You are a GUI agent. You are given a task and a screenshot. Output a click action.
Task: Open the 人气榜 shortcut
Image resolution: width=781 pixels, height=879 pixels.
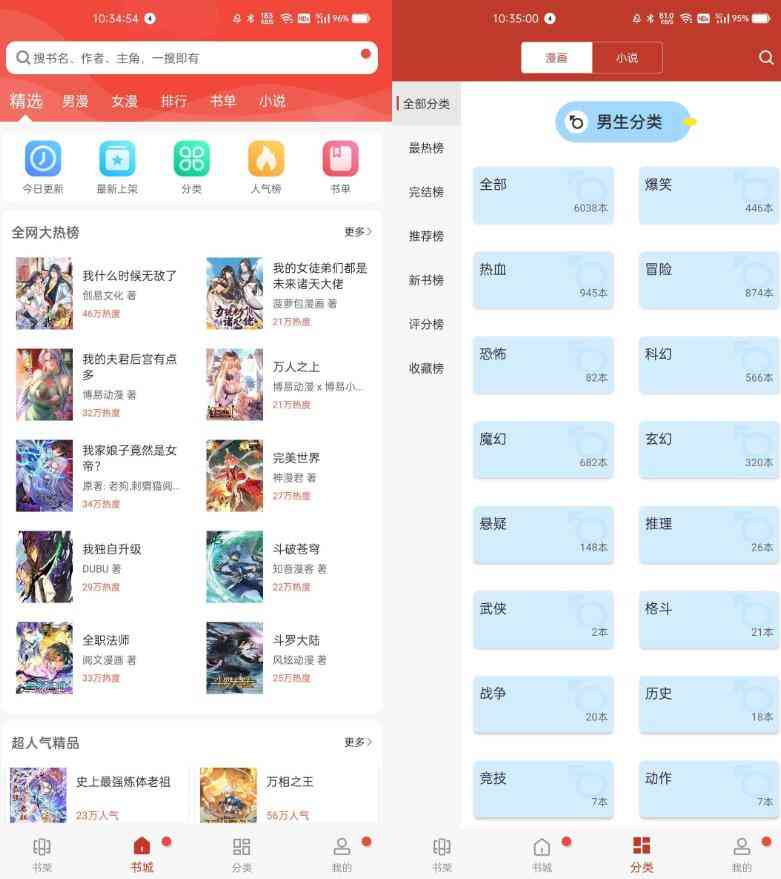266,166
